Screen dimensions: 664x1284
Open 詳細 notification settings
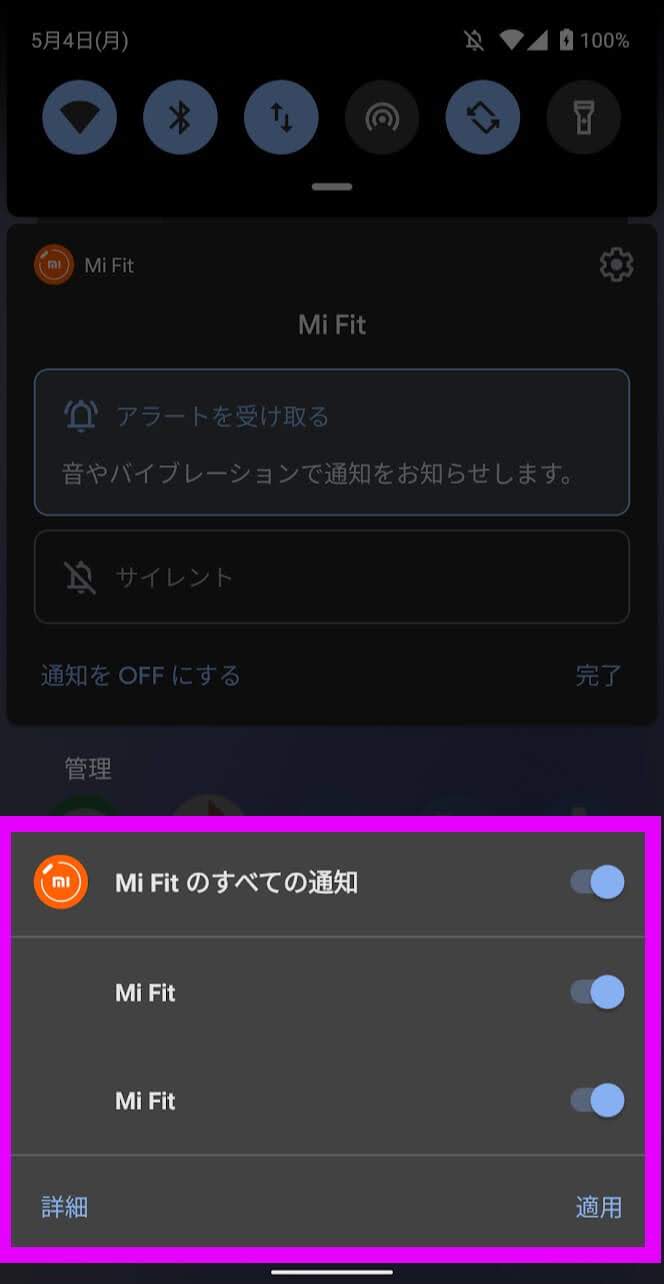(x=65, y=1207)
